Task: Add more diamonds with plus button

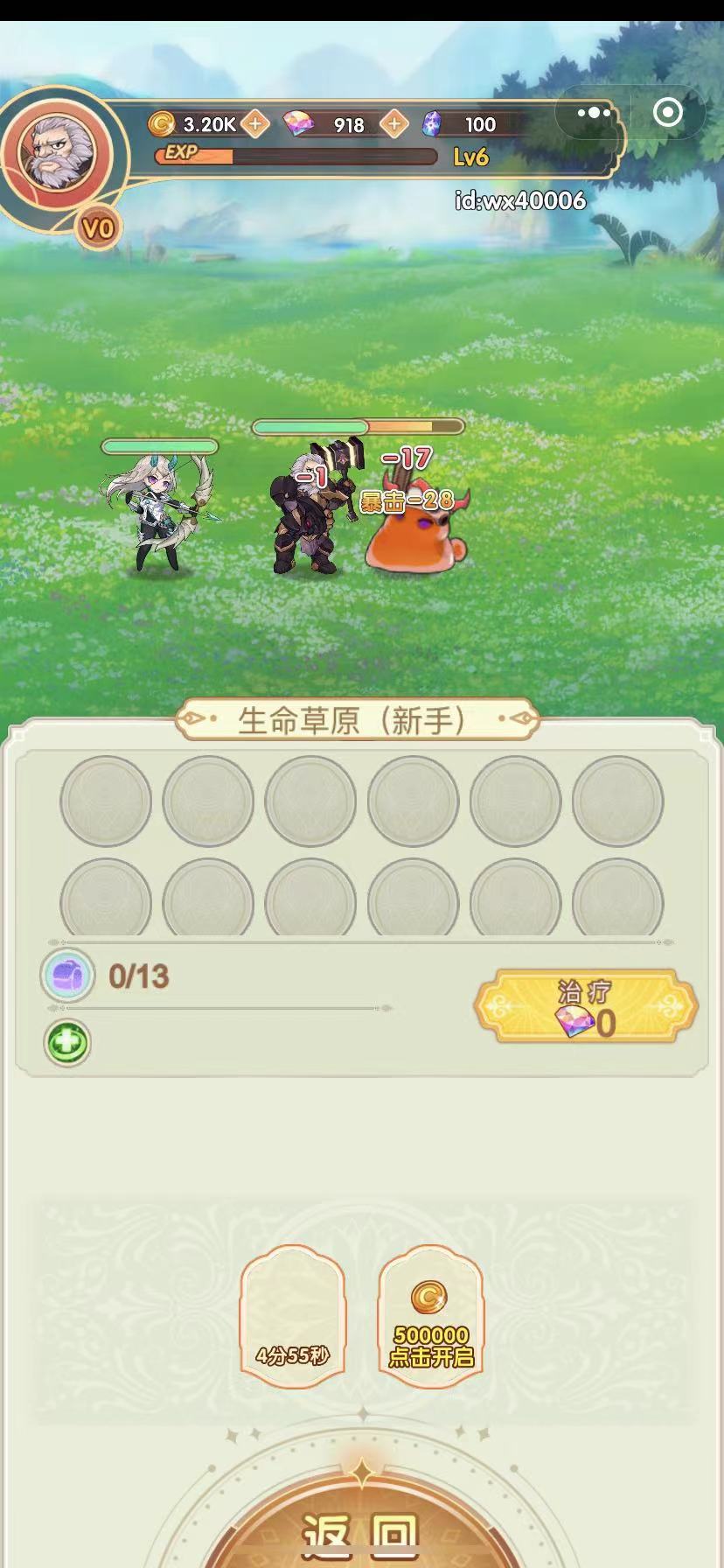Action: pos(394,124)
